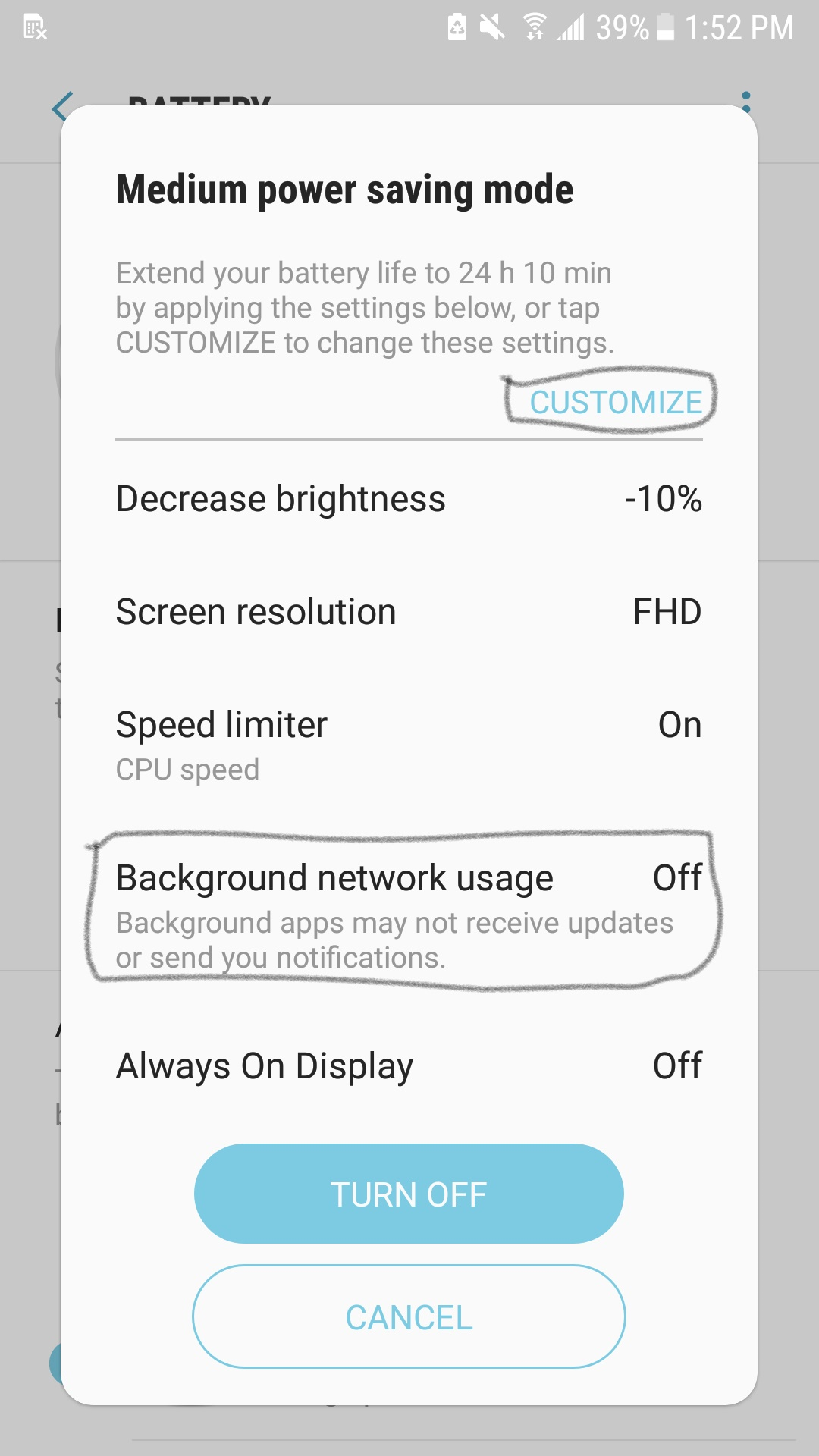Screen dimensions: 819x1456
Task: Tap the back arrow beside BATTERY
Action: click(x=62, y=108)
